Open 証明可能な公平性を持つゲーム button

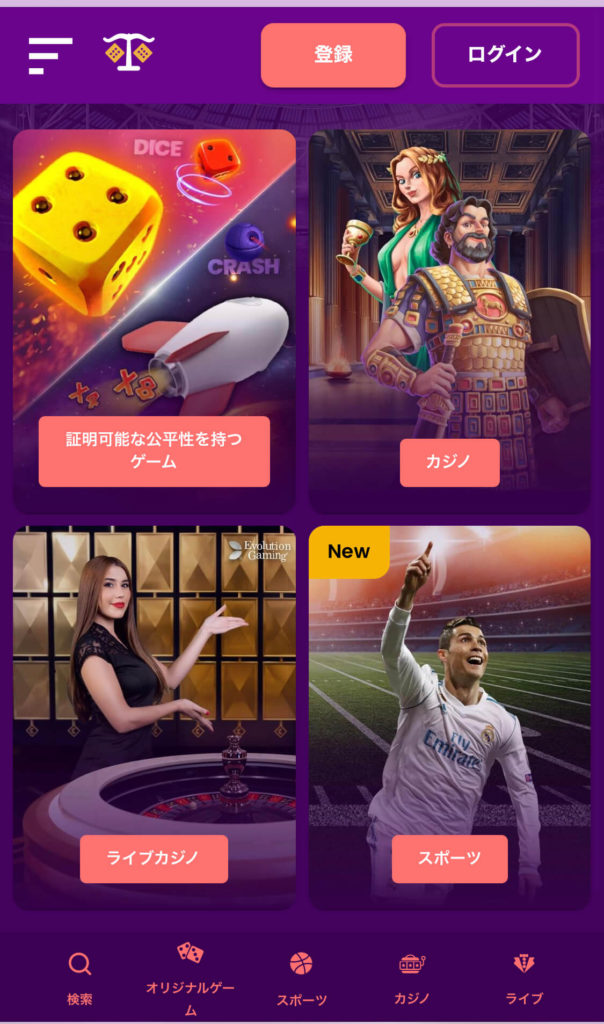click(154, 451)
